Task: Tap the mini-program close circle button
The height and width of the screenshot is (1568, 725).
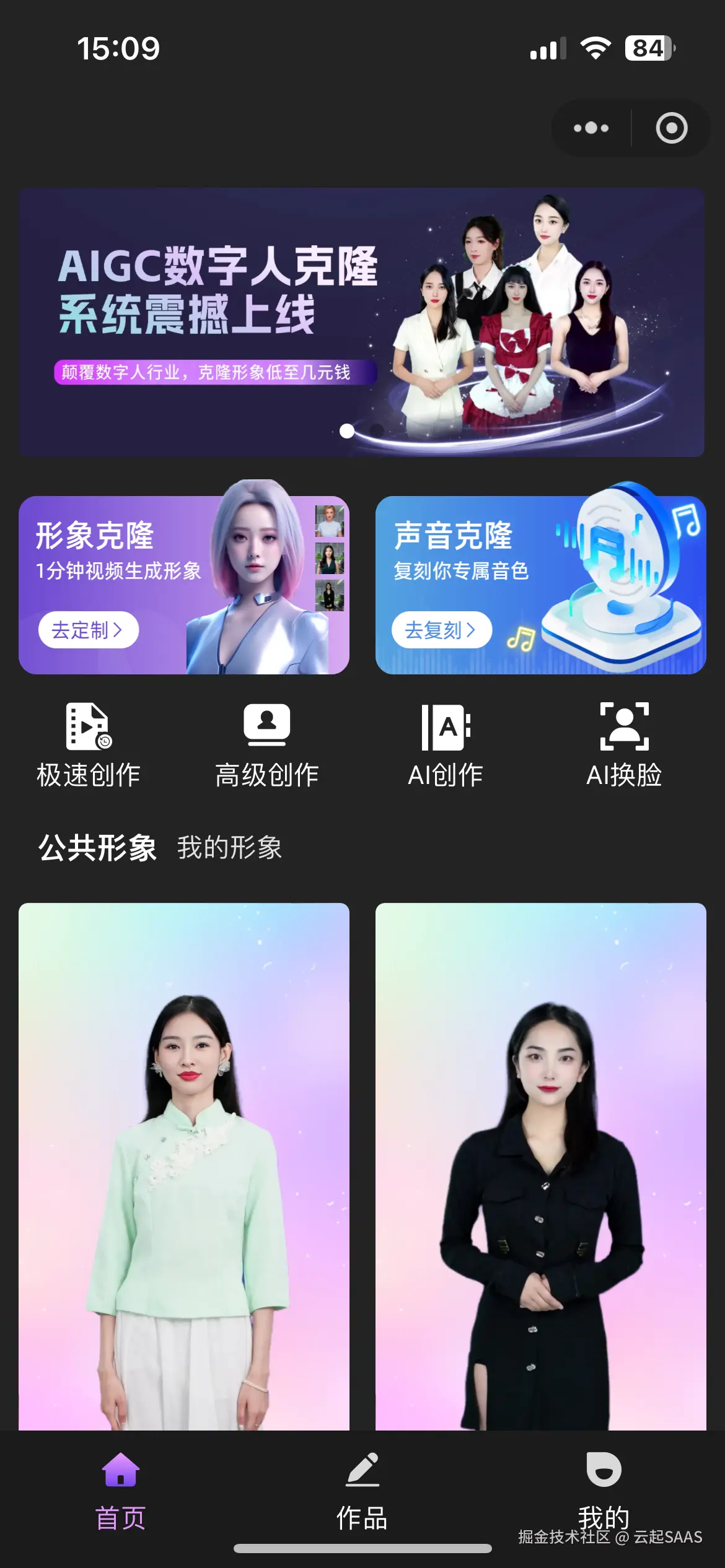Action: tap(671, 128)
